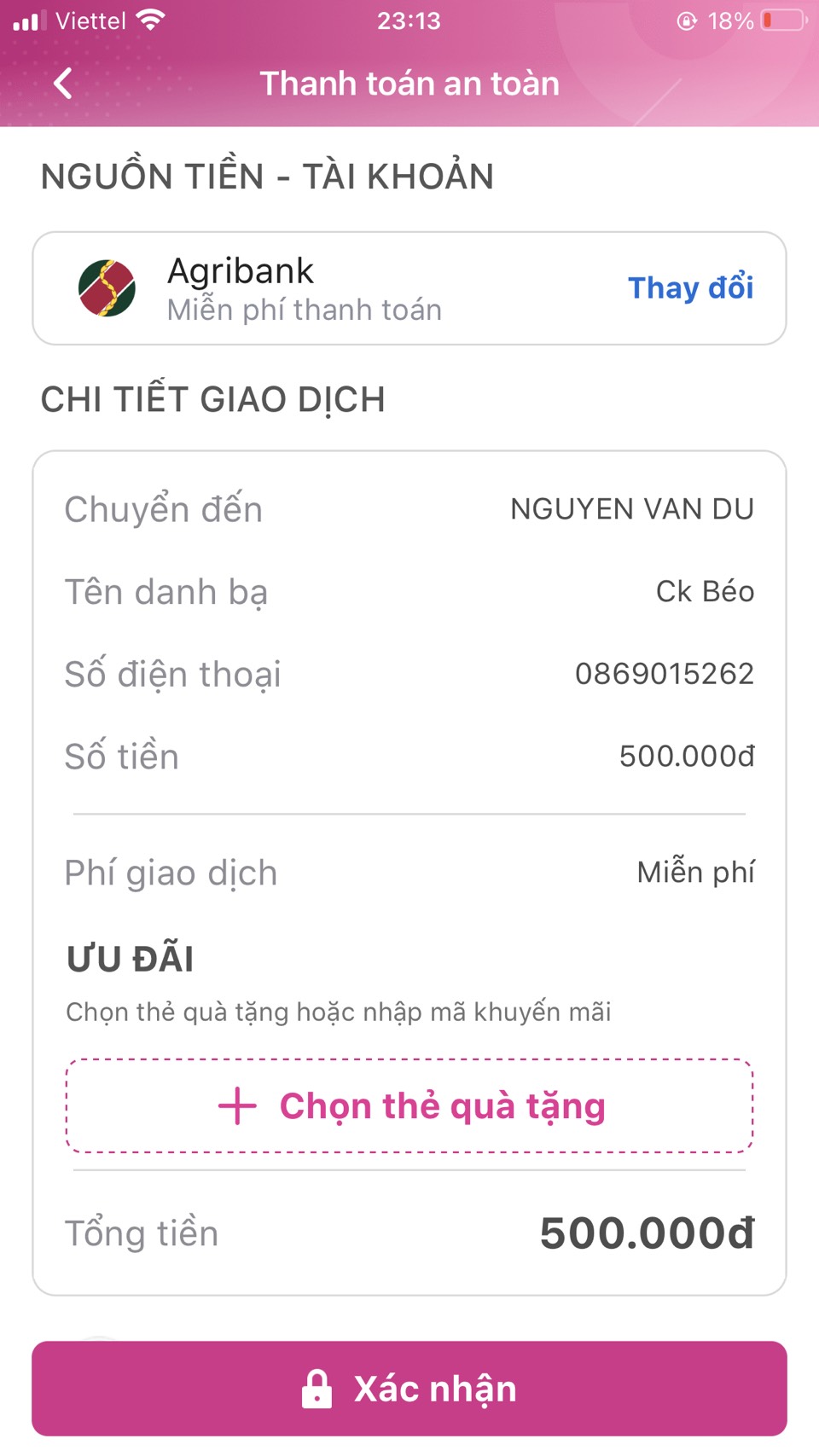Confirm payment with Xác nhận button
The height and width of the screenshot is (1456, 819).
[409, 1389]
